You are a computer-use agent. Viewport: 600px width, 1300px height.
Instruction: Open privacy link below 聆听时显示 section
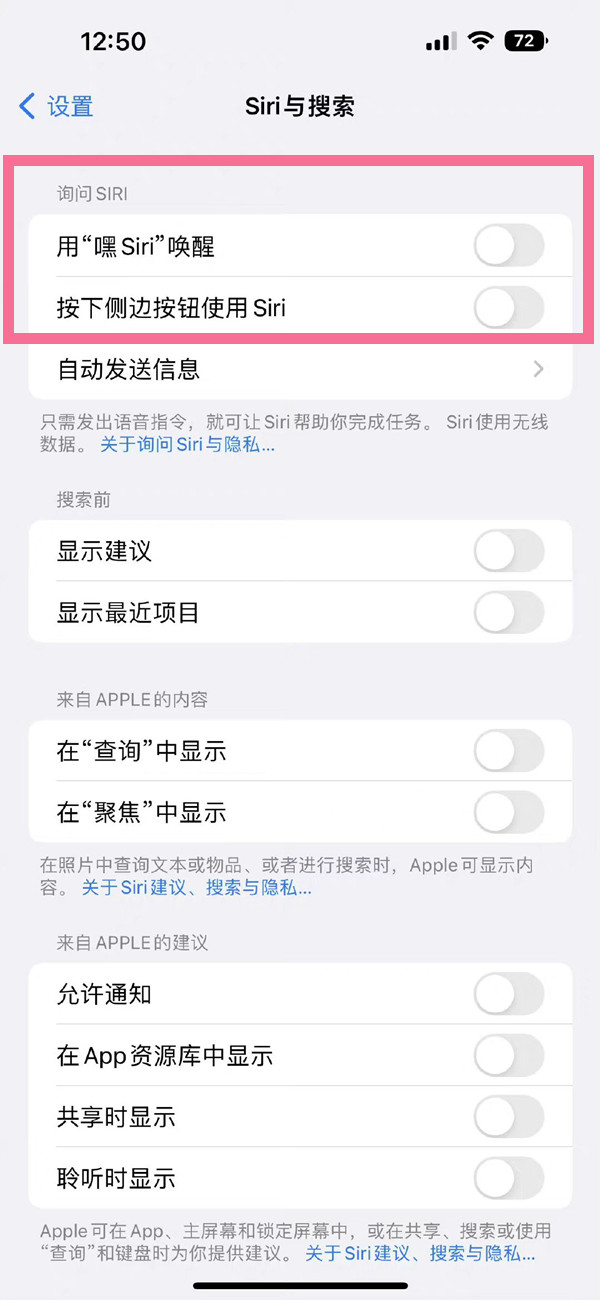(x=420, y=1254)
